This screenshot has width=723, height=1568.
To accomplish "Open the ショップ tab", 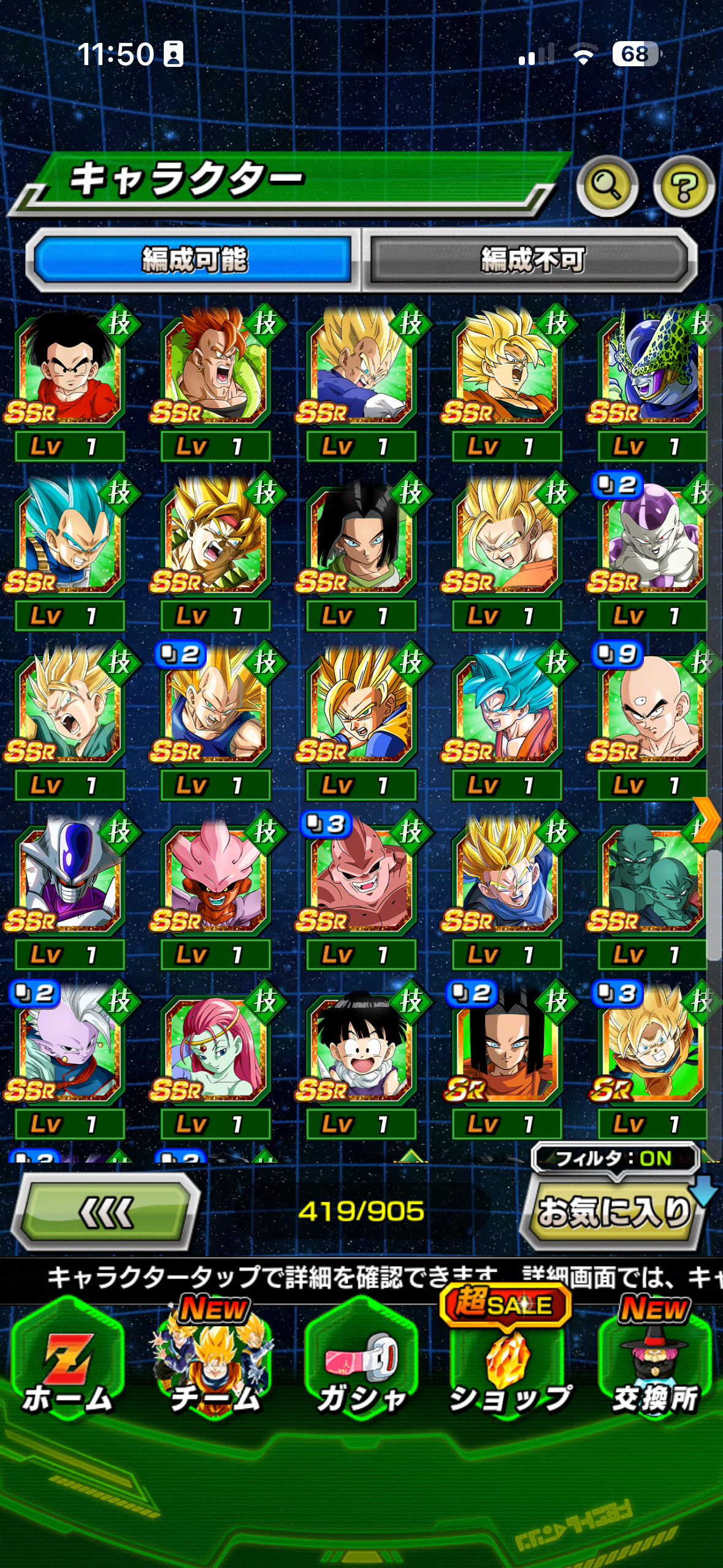I will pyautogui.click(x=508, y=1361).
